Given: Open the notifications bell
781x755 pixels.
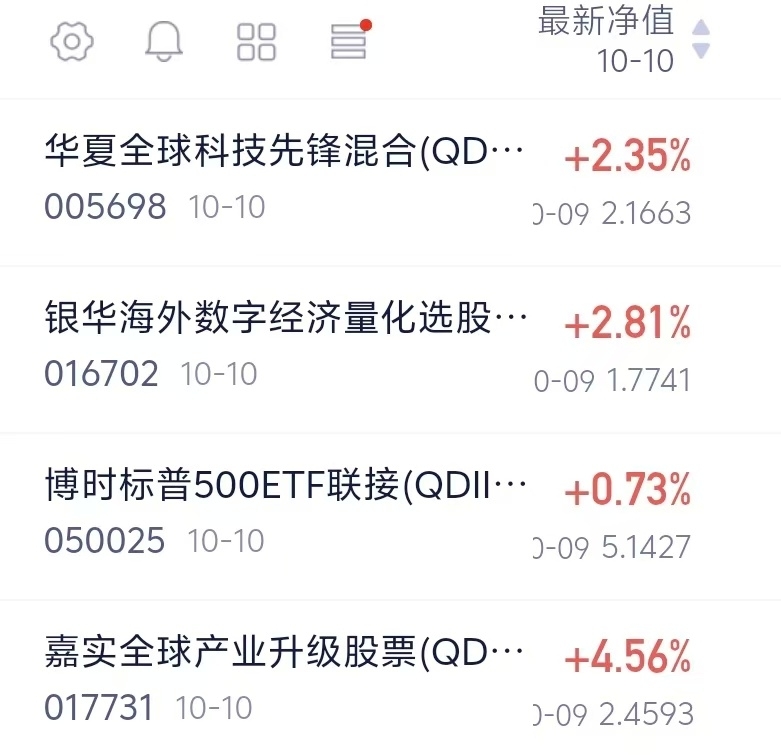Looking at the screenshot, I should point(164,41).
